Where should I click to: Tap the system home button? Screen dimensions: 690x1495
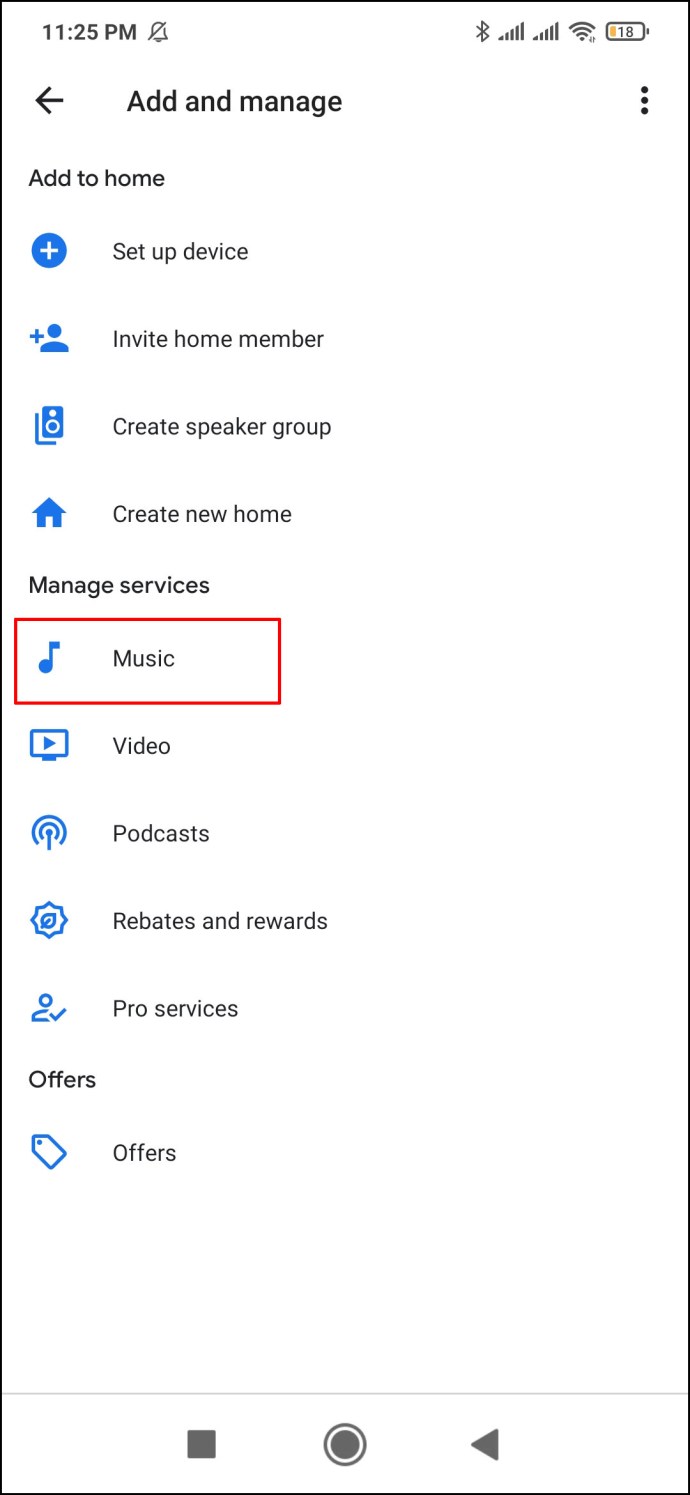click(x=345, y=1444)
